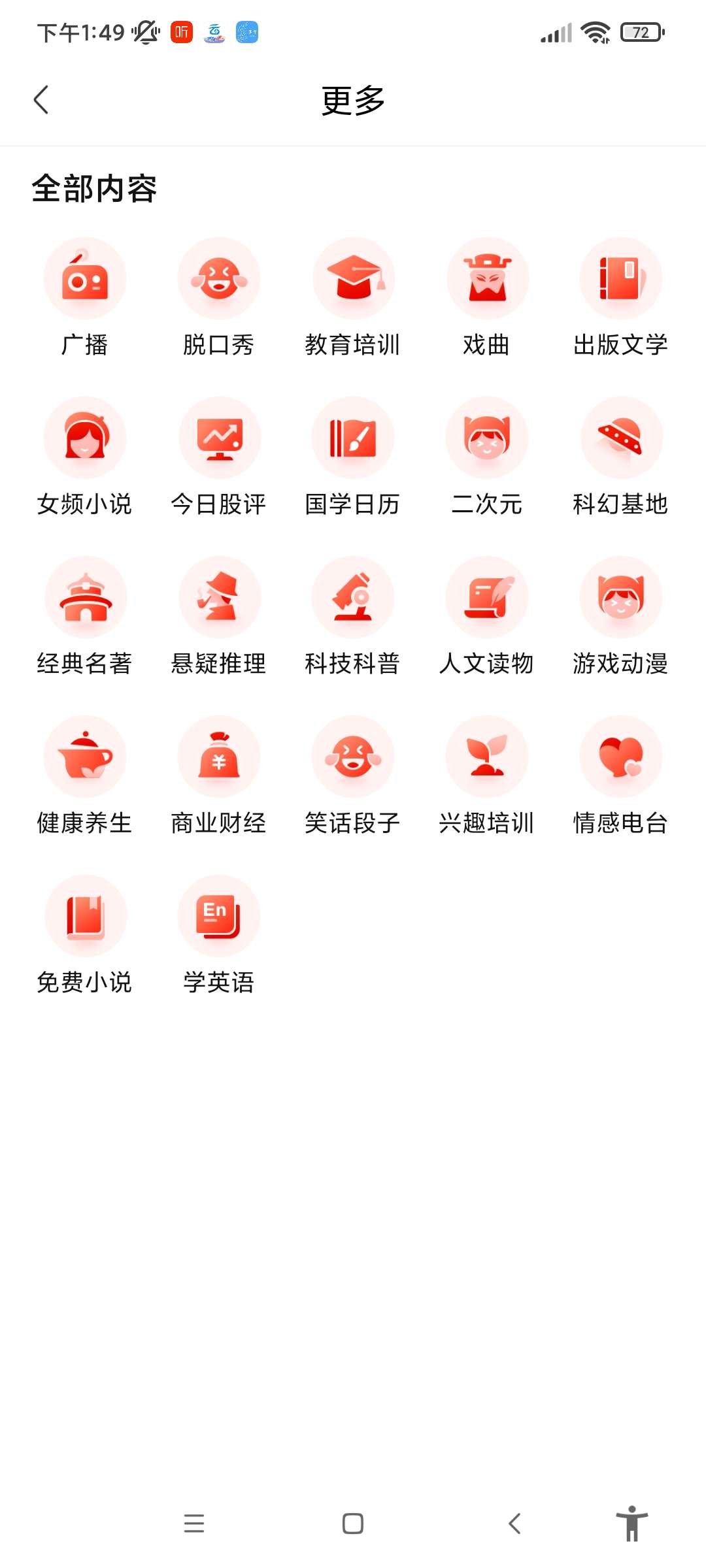Open the 戏曲 category

487,279
